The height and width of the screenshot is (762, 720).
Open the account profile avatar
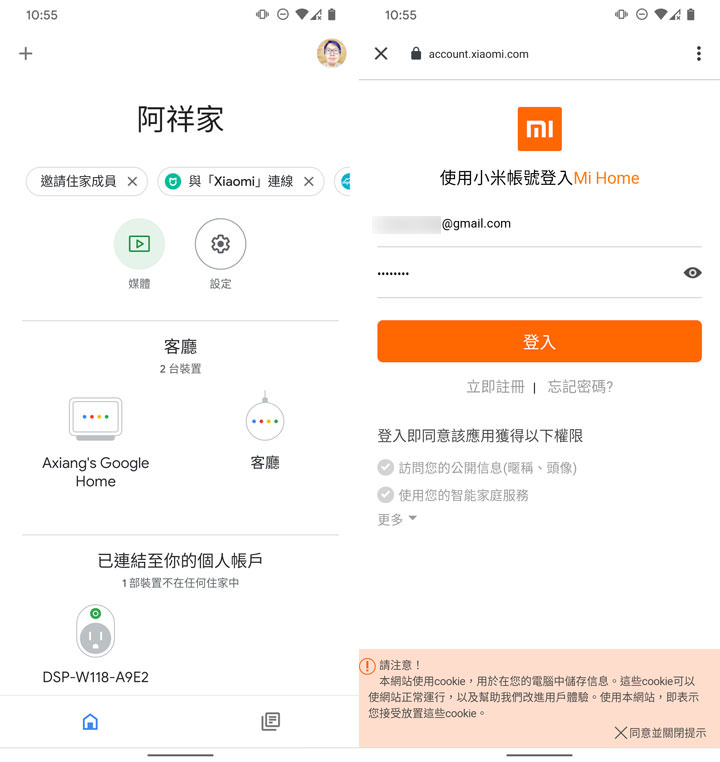click(x=331, y=53)
